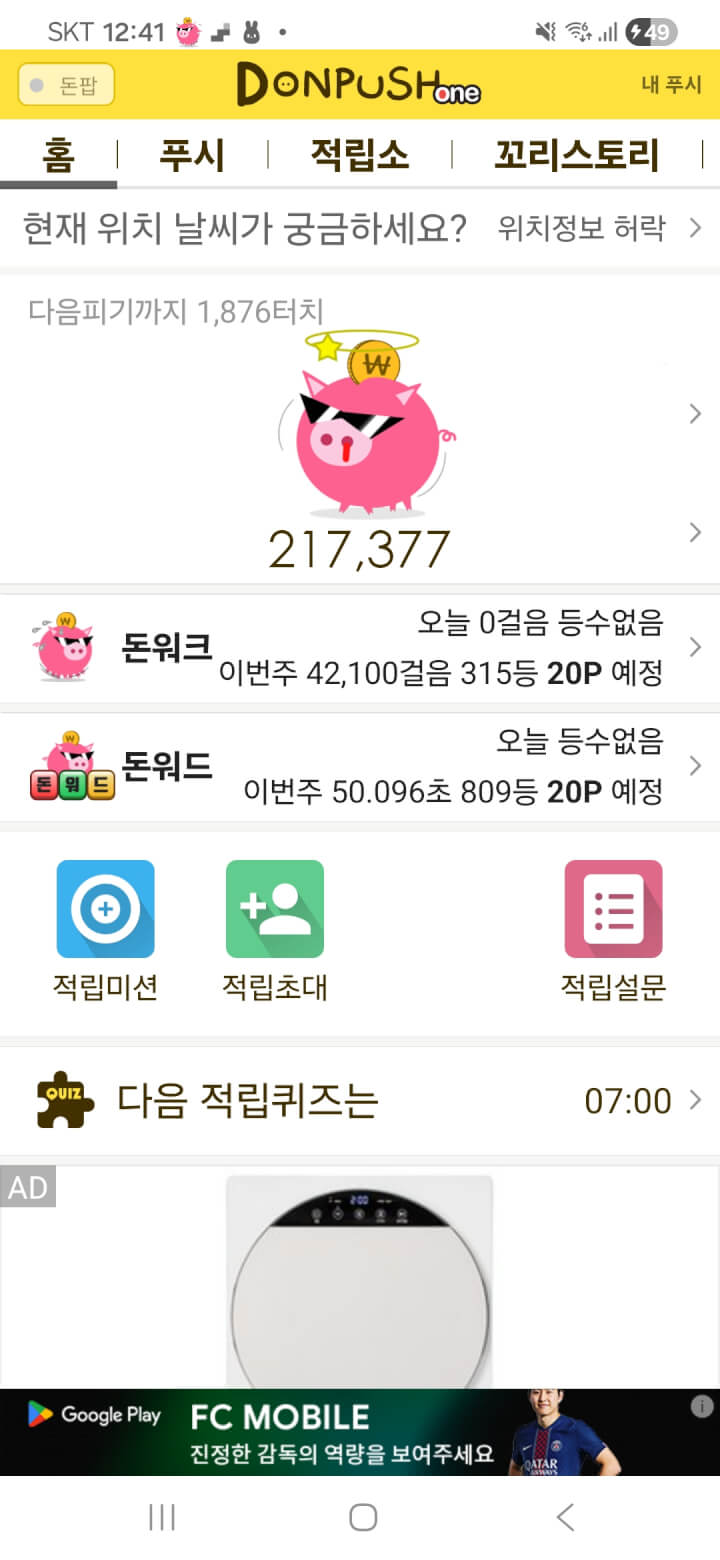Go back with the system back button
Viewport: 720px width, 1560px height.
pos(565,1517)
